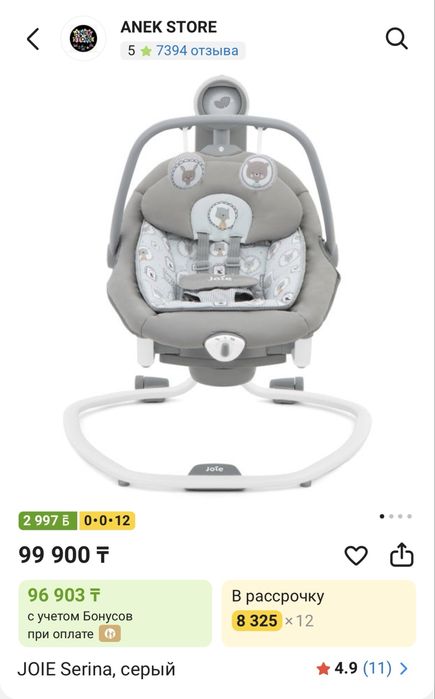The image size is (435, 699).
Task: Open the 96 903 ₸ bonus price offer
Action: (x=115, y=613)
